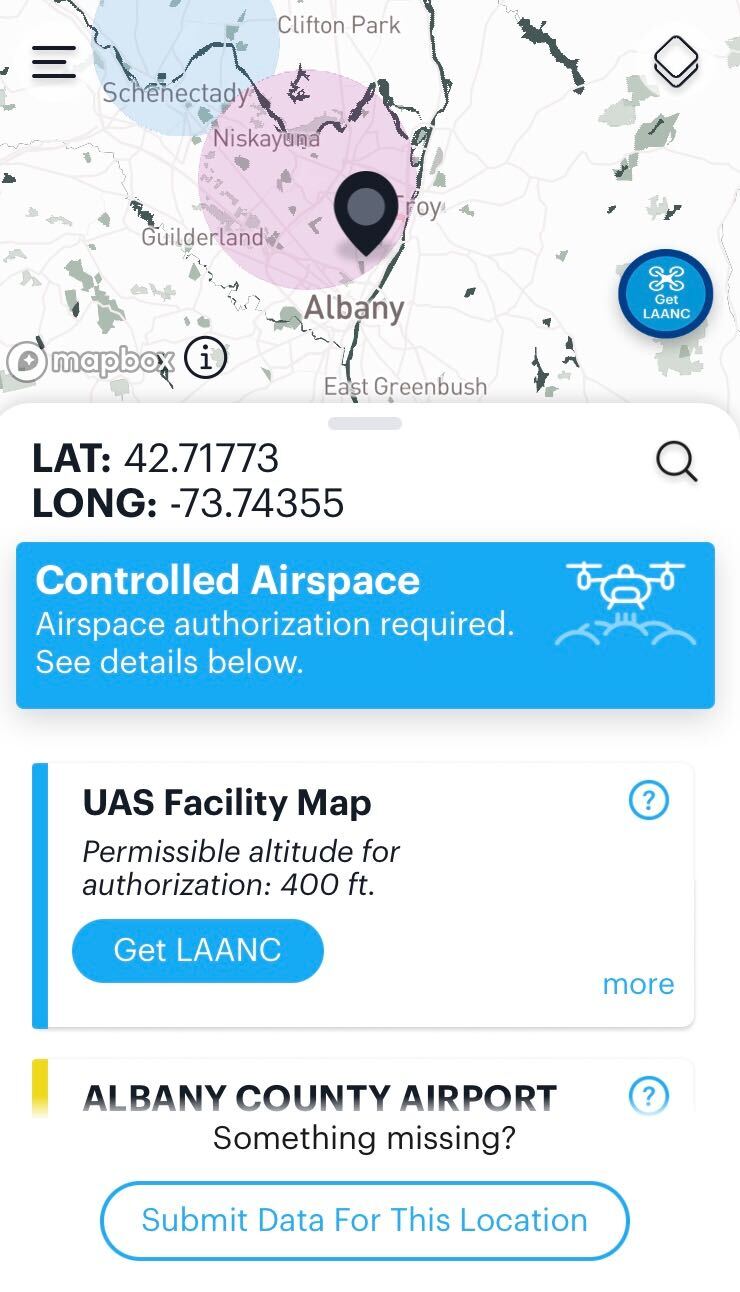The image size is (740, 1292).
Task: Open the Controlled Airspace banner
Action: pos(365,625)
